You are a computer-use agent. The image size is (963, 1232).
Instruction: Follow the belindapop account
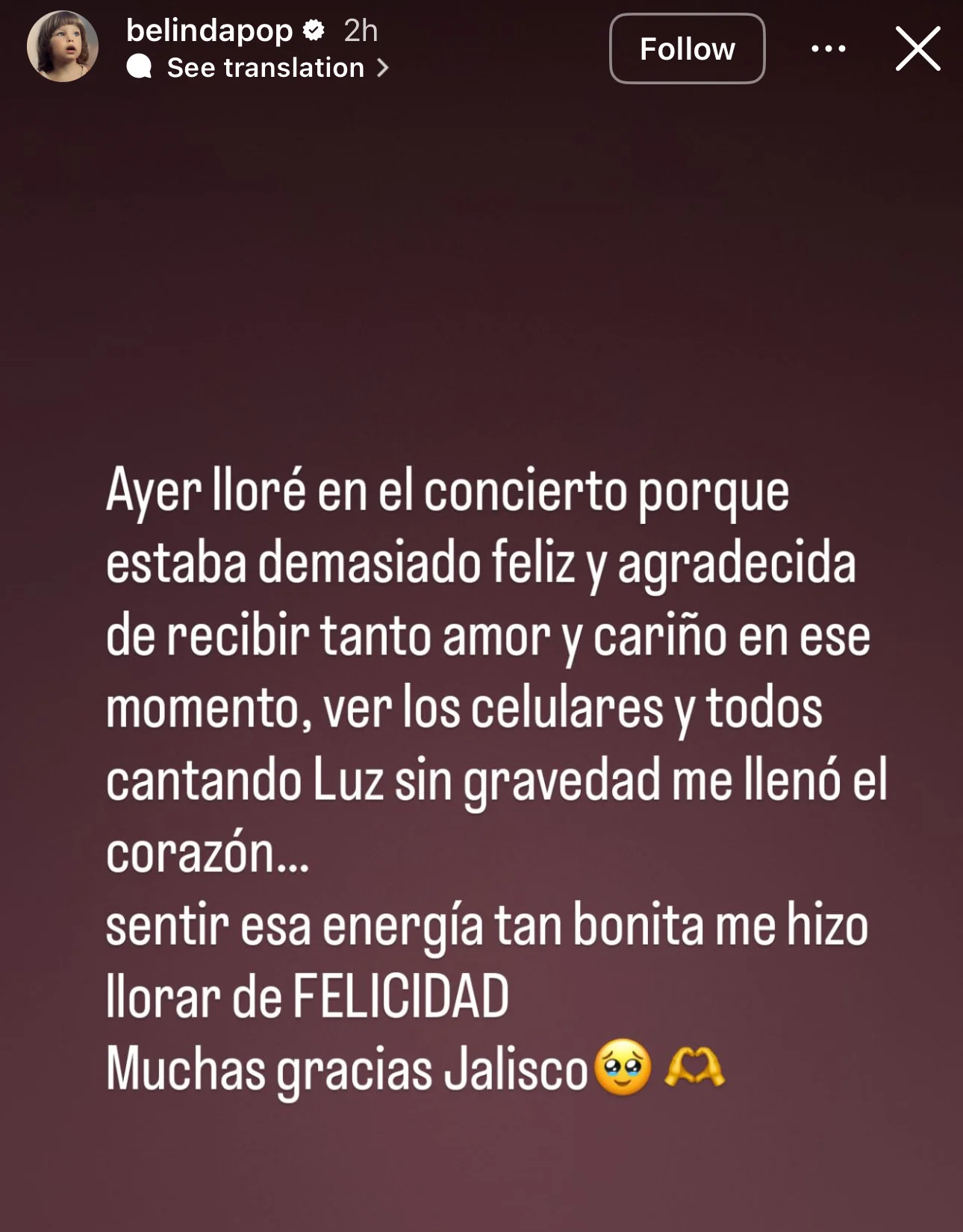[687, 49]
